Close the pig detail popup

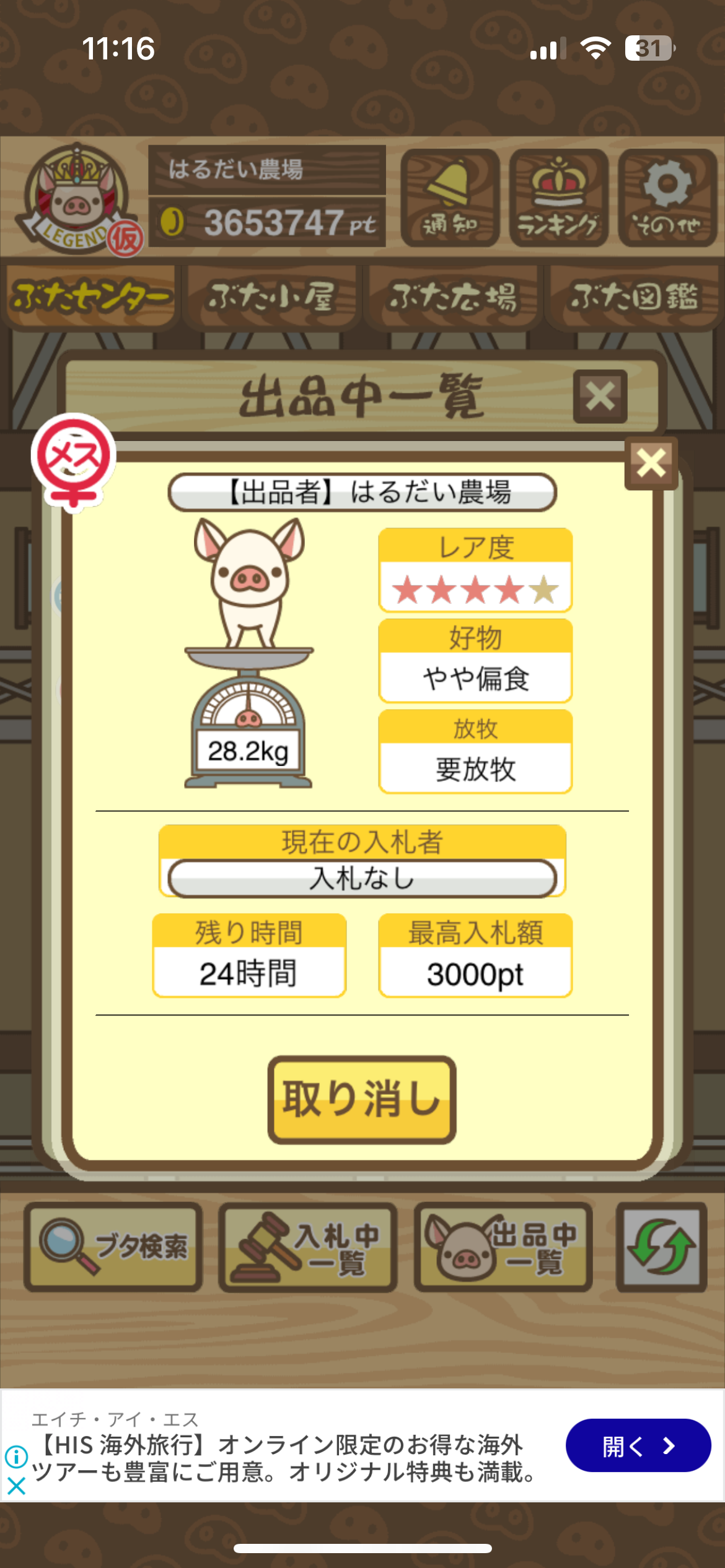coord(651,463)
